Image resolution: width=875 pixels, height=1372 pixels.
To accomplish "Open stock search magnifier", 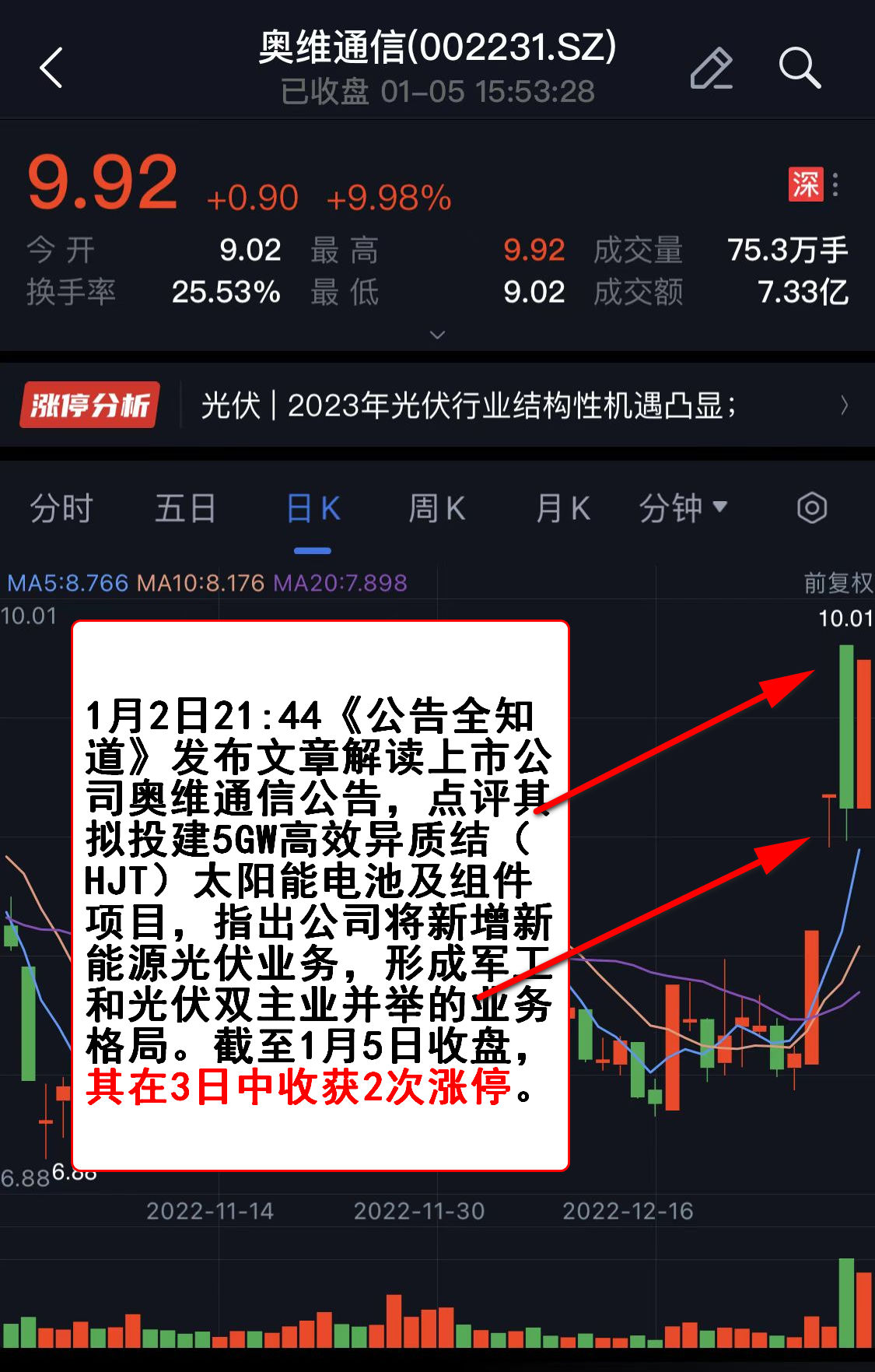I will [x=800, y=68].
